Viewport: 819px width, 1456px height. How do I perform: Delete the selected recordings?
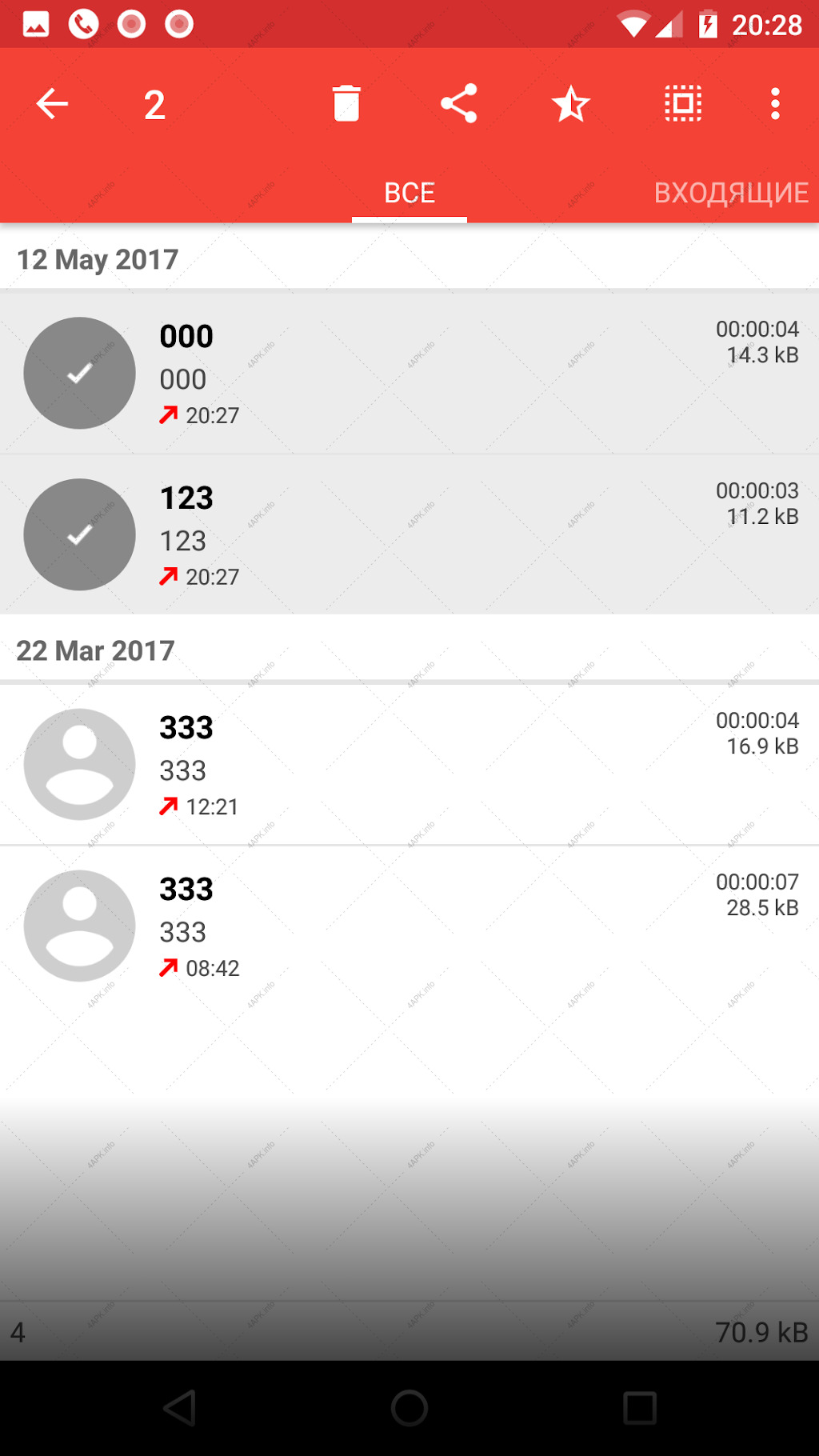pyautogui.click(x=346, y=104)
